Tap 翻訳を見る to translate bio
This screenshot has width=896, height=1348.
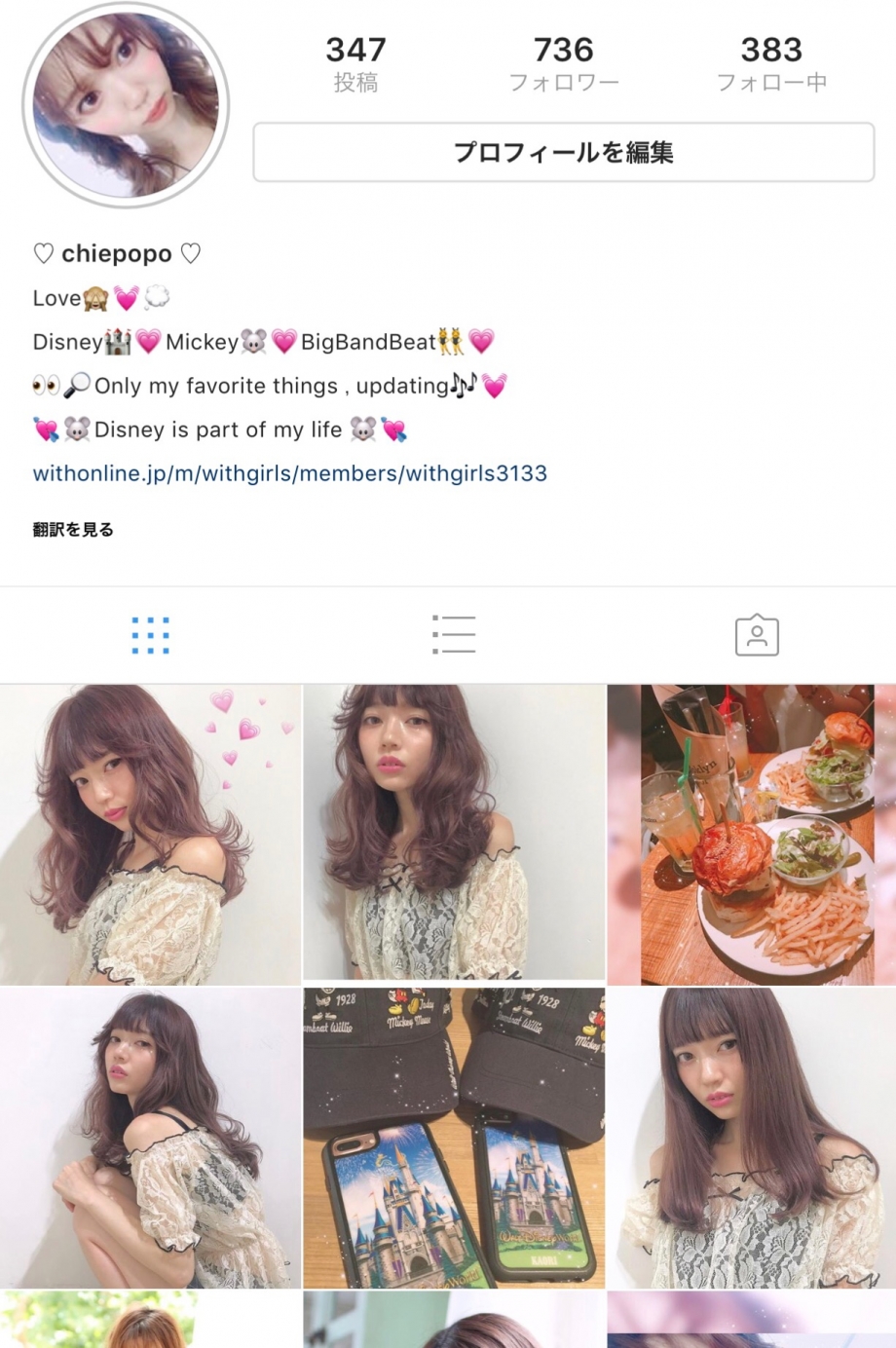click(73, 530)
